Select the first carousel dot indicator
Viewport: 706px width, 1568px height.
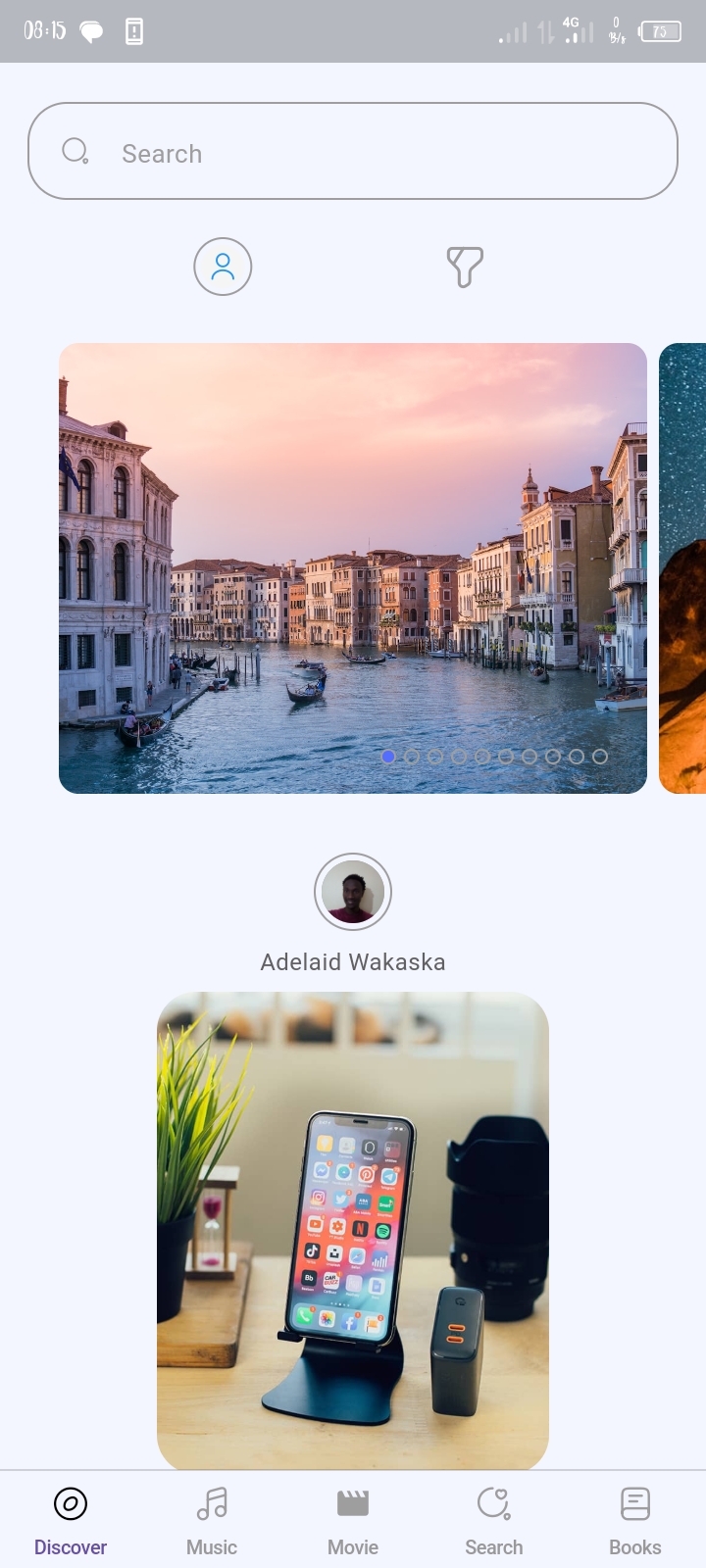pyautogui.click(x=388, y=756)
